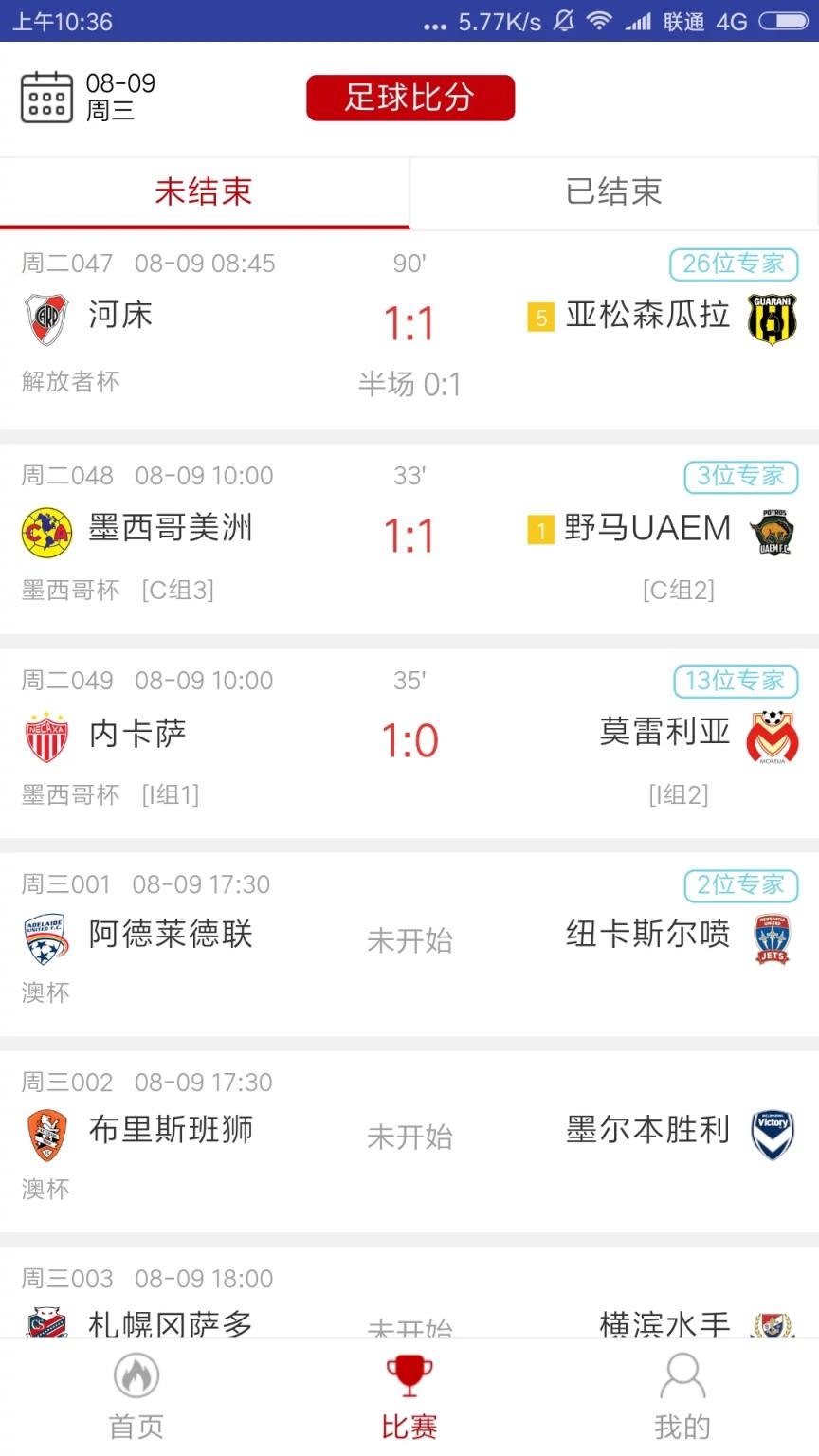This screenshot has height=1456, width=819.
Task: Open the 我的 profile tab
Action: tap(682, 1396)
